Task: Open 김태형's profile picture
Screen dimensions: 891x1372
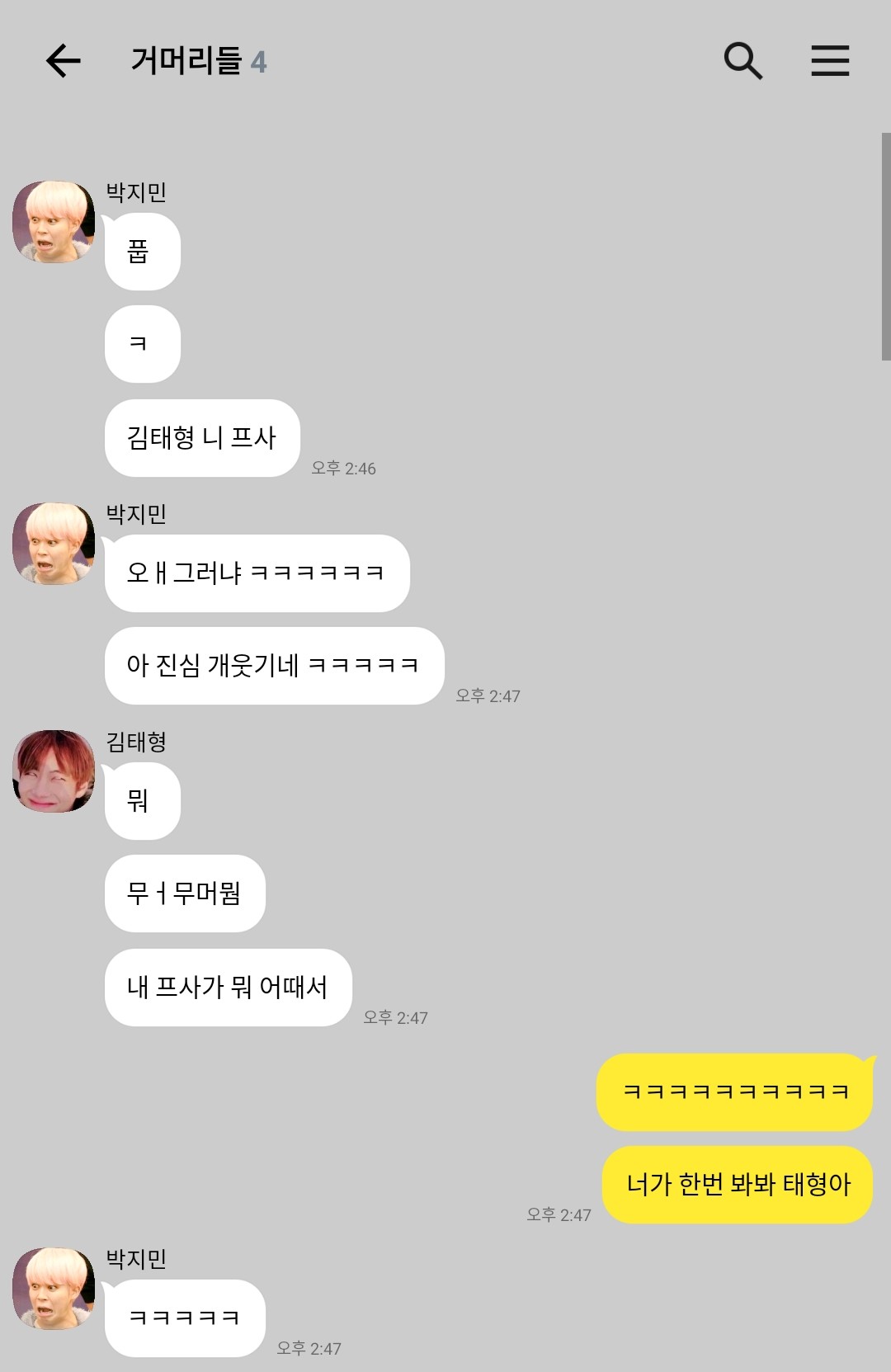Action: [54, 771]
